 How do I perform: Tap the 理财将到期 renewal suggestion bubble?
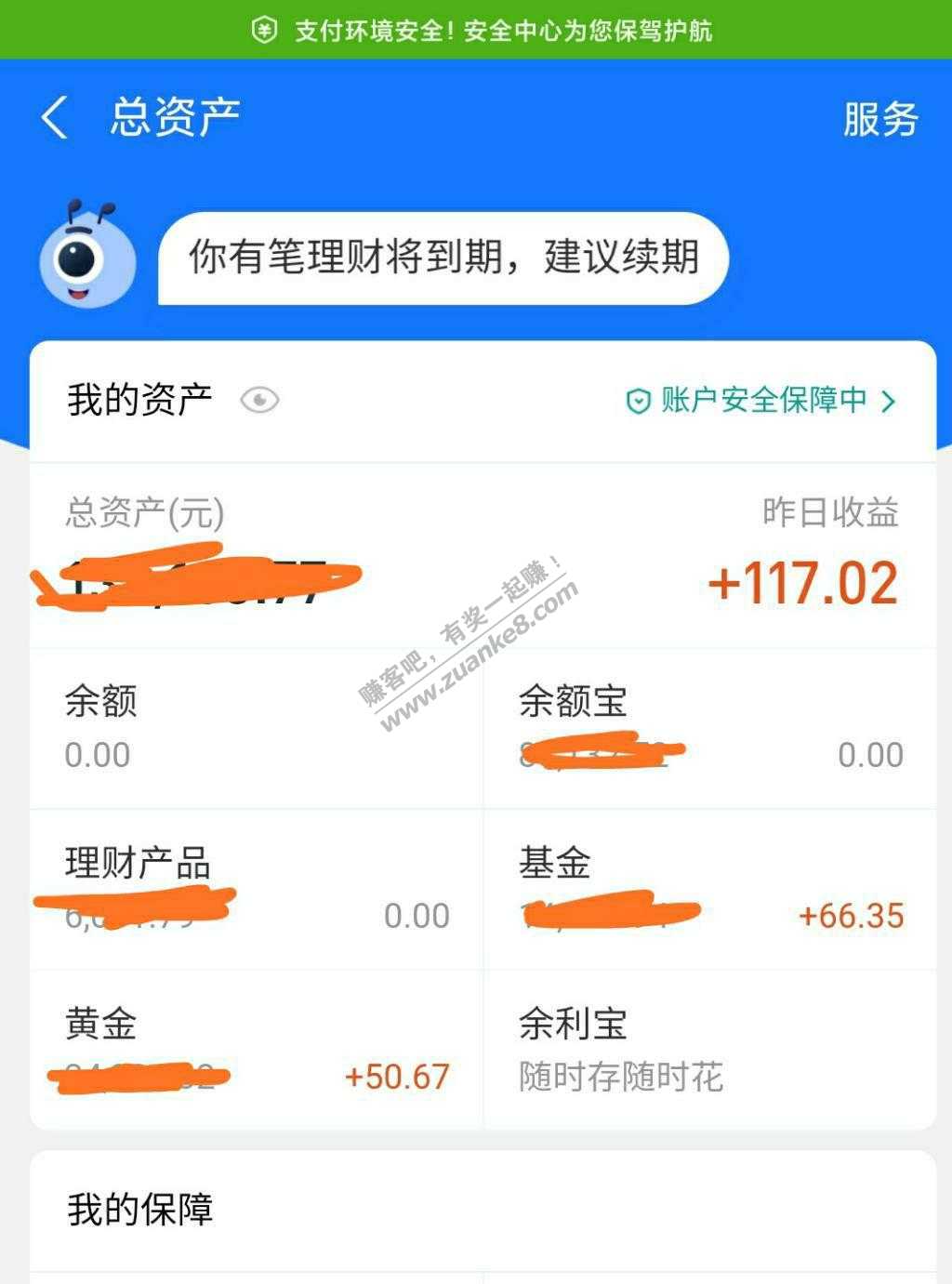pyautogui.click(x=443, y=258)
